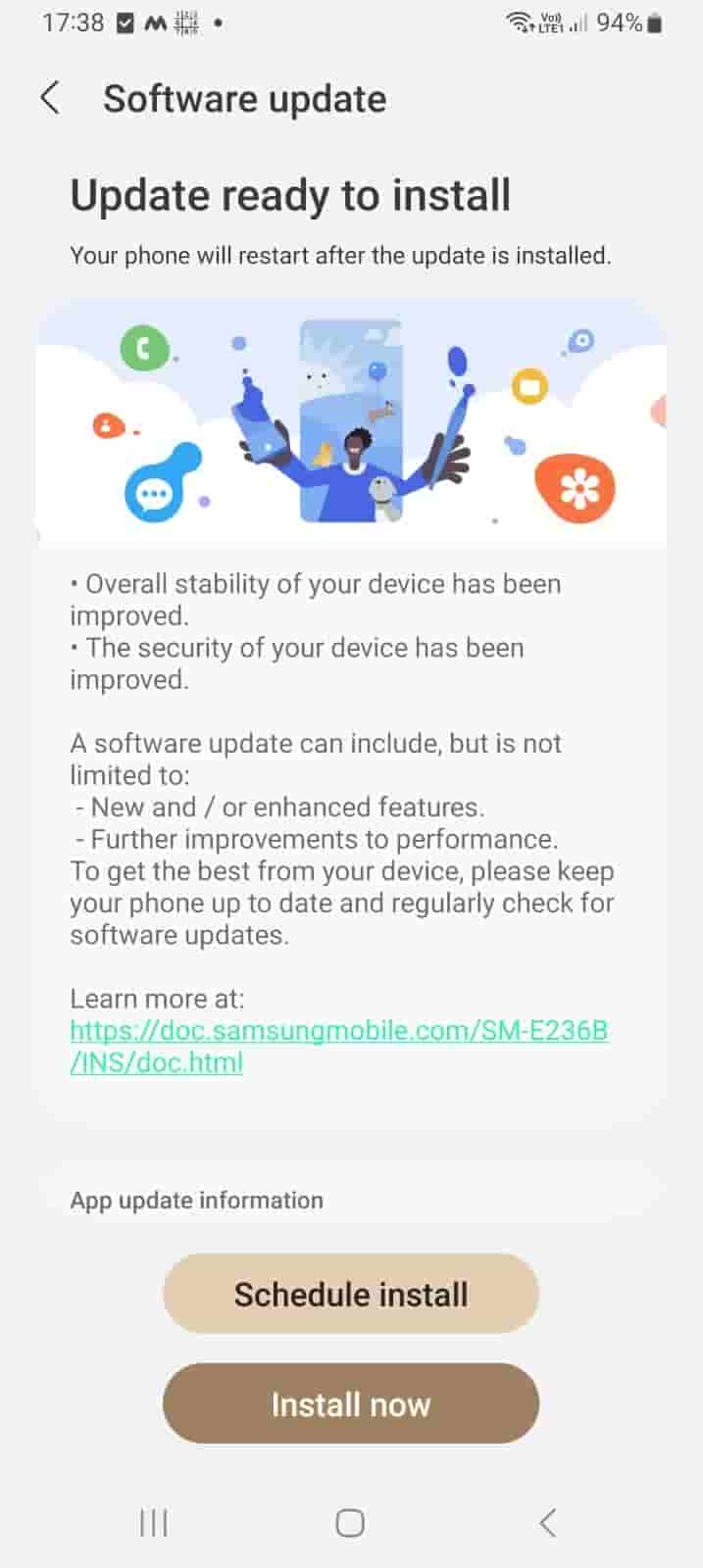Open recent apps from navigation bar
703x1568 pixels.
click(x=154, y=1523)
